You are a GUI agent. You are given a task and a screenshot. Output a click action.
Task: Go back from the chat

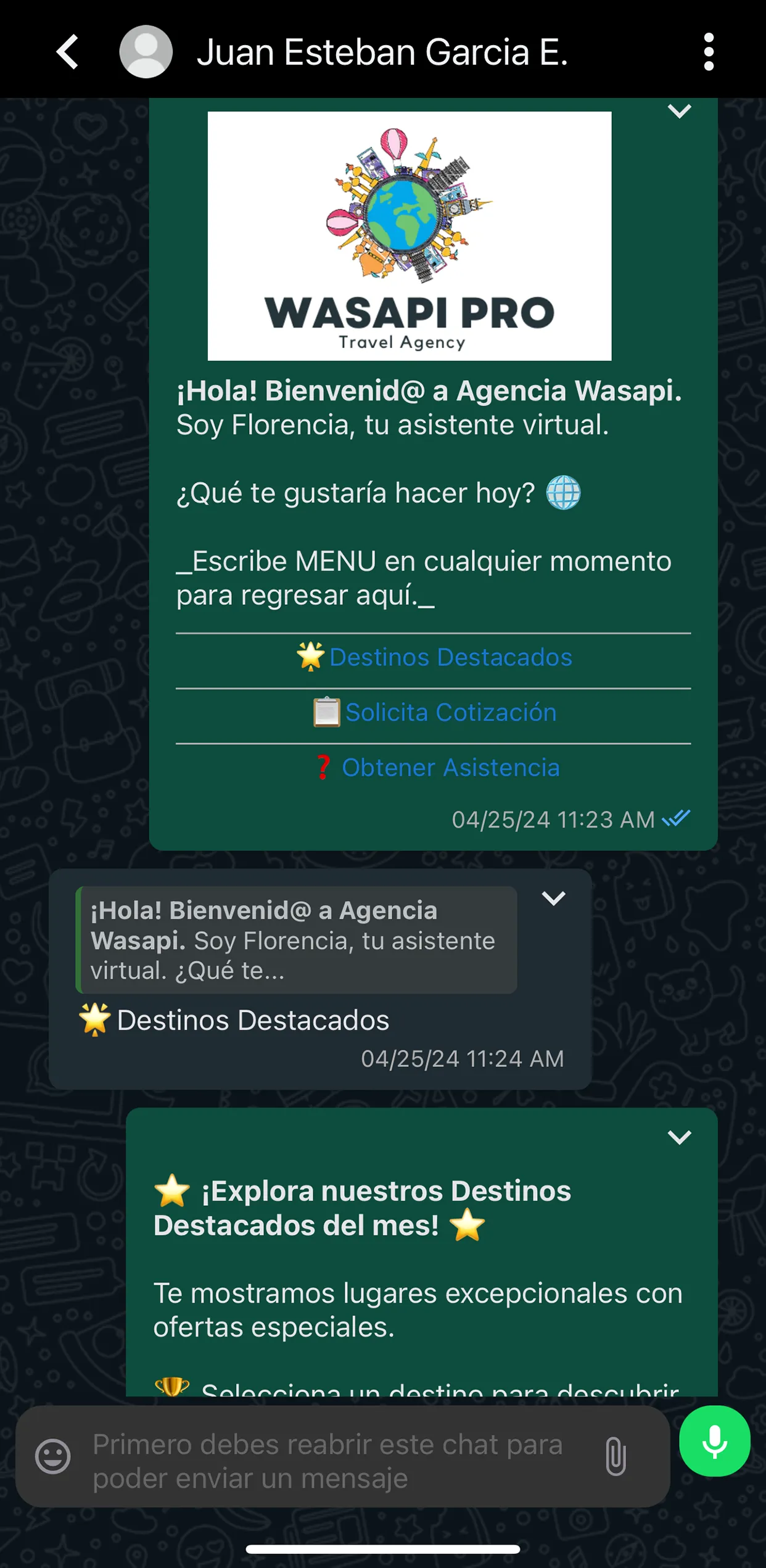68,52
